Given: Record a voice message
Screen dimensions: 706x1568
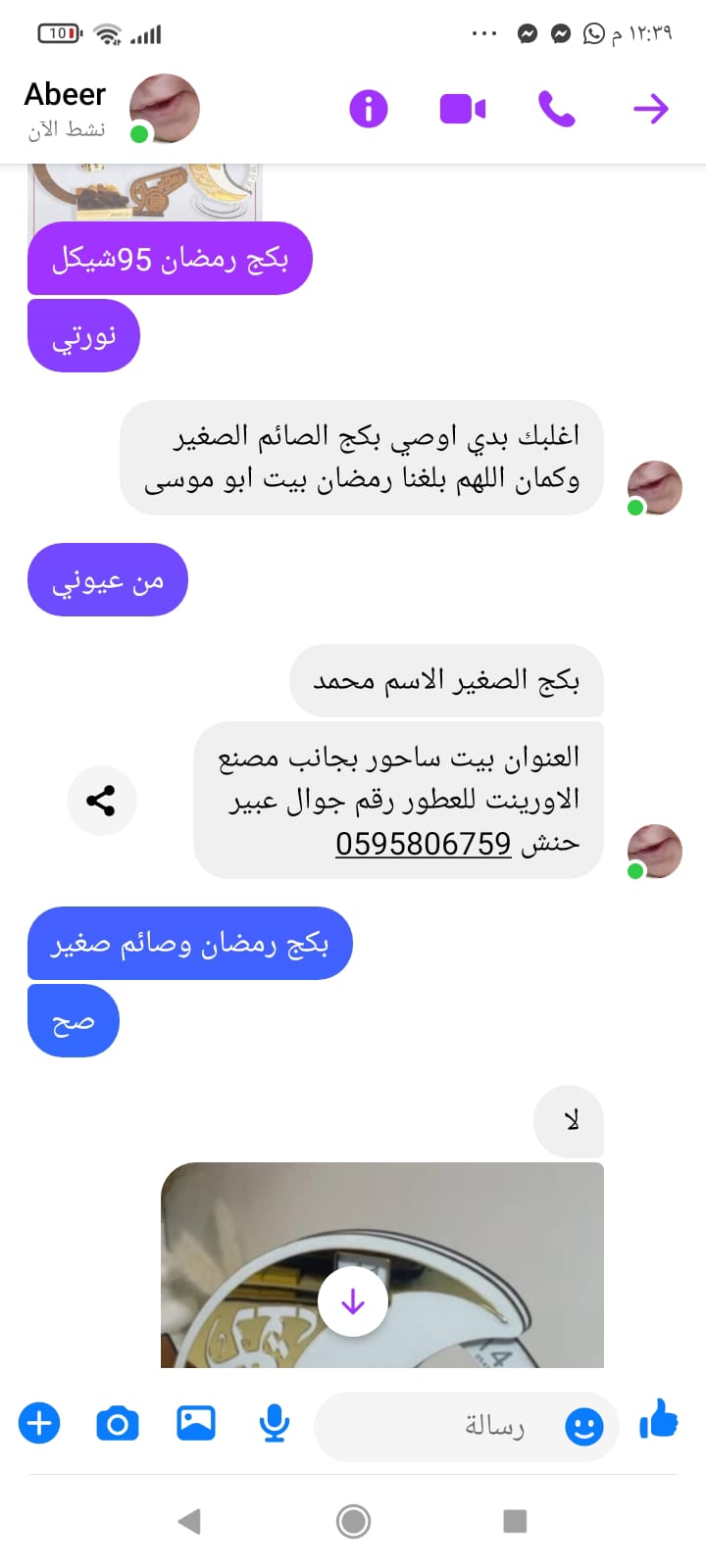Looking at the screenshot, I should [x=275, y=1423].
